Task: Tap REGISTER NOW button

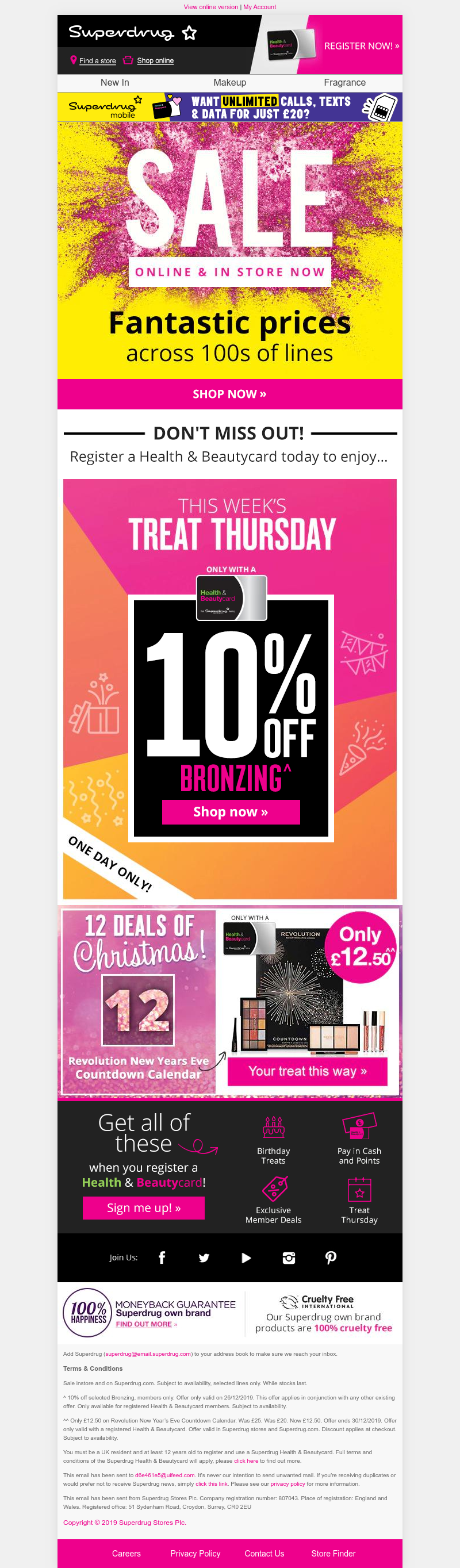Action: point(362,46)
